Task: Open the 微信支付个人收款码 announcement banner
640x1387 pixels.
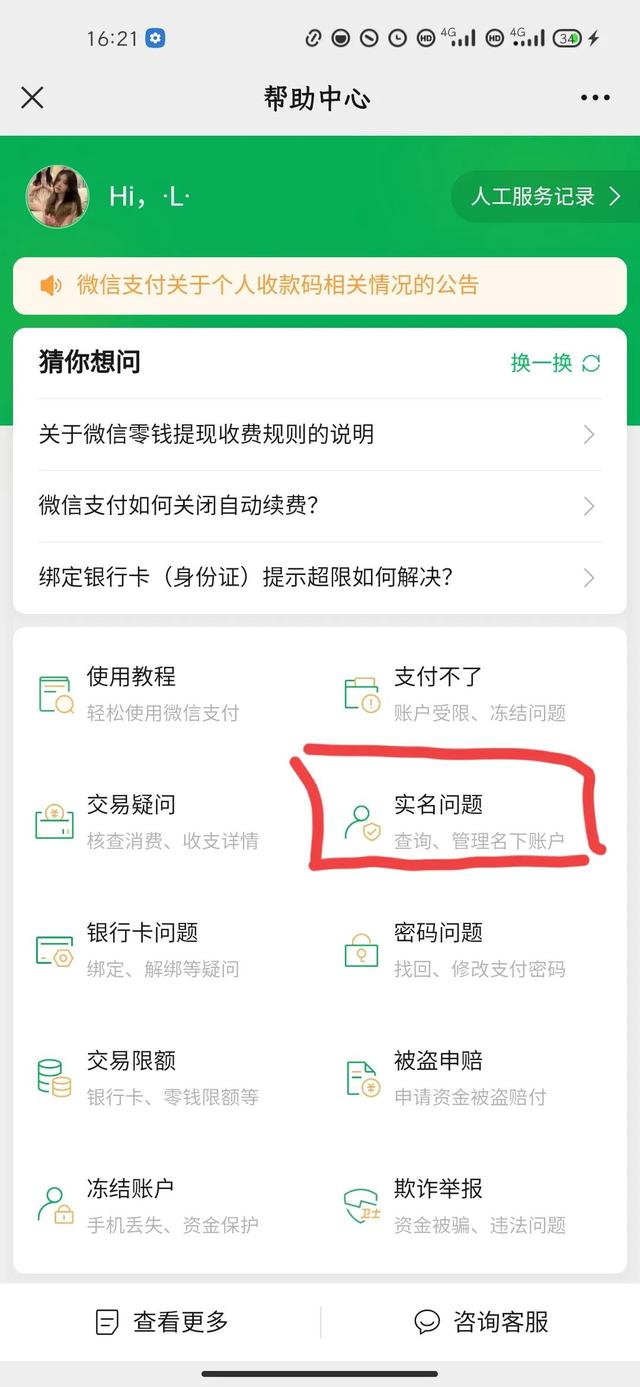Action: pos(320,285)
